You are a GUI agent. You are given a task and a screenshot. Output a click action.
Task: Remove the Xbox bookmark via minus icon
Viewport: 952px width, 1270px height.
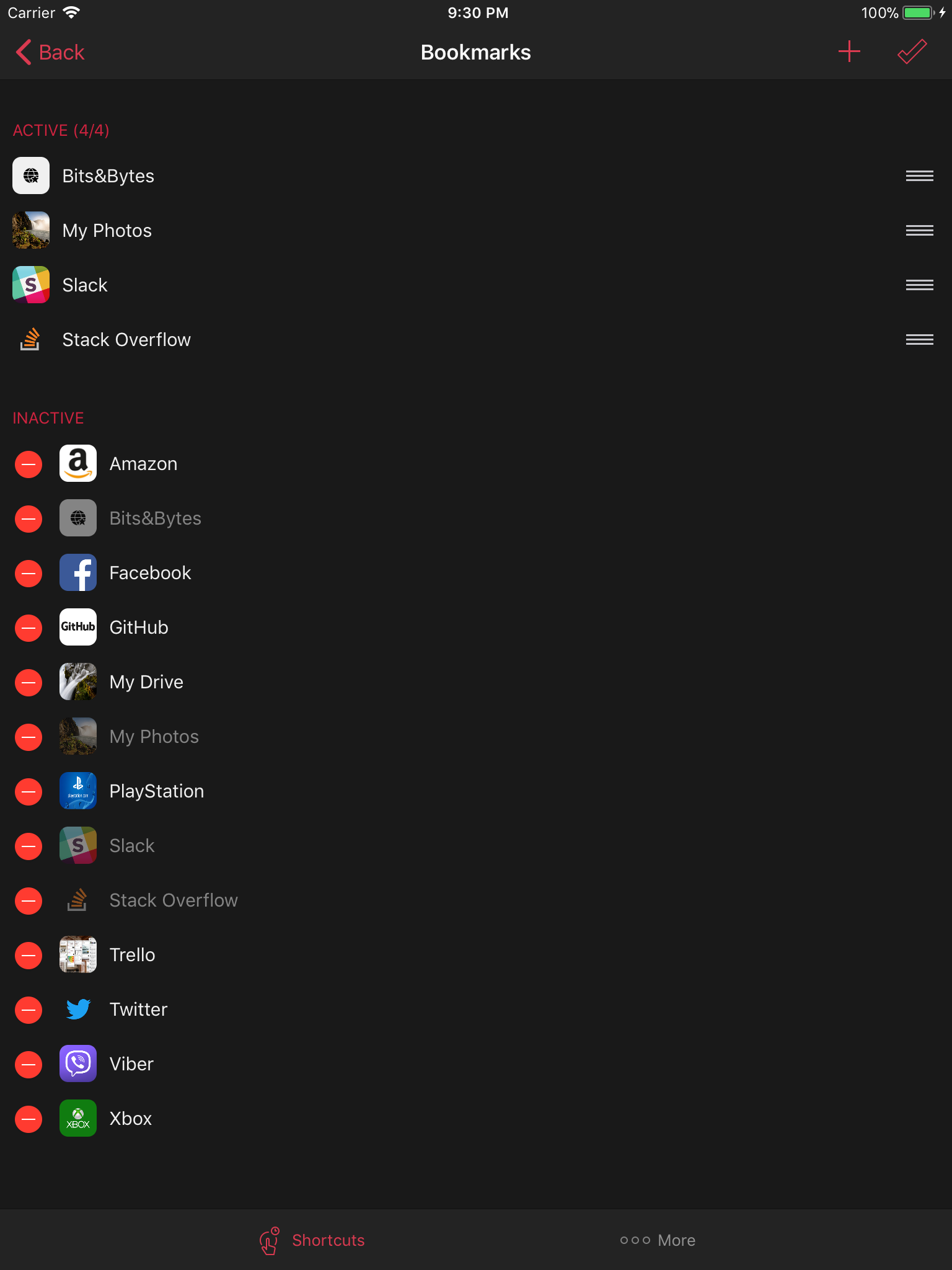(29, 1119)
